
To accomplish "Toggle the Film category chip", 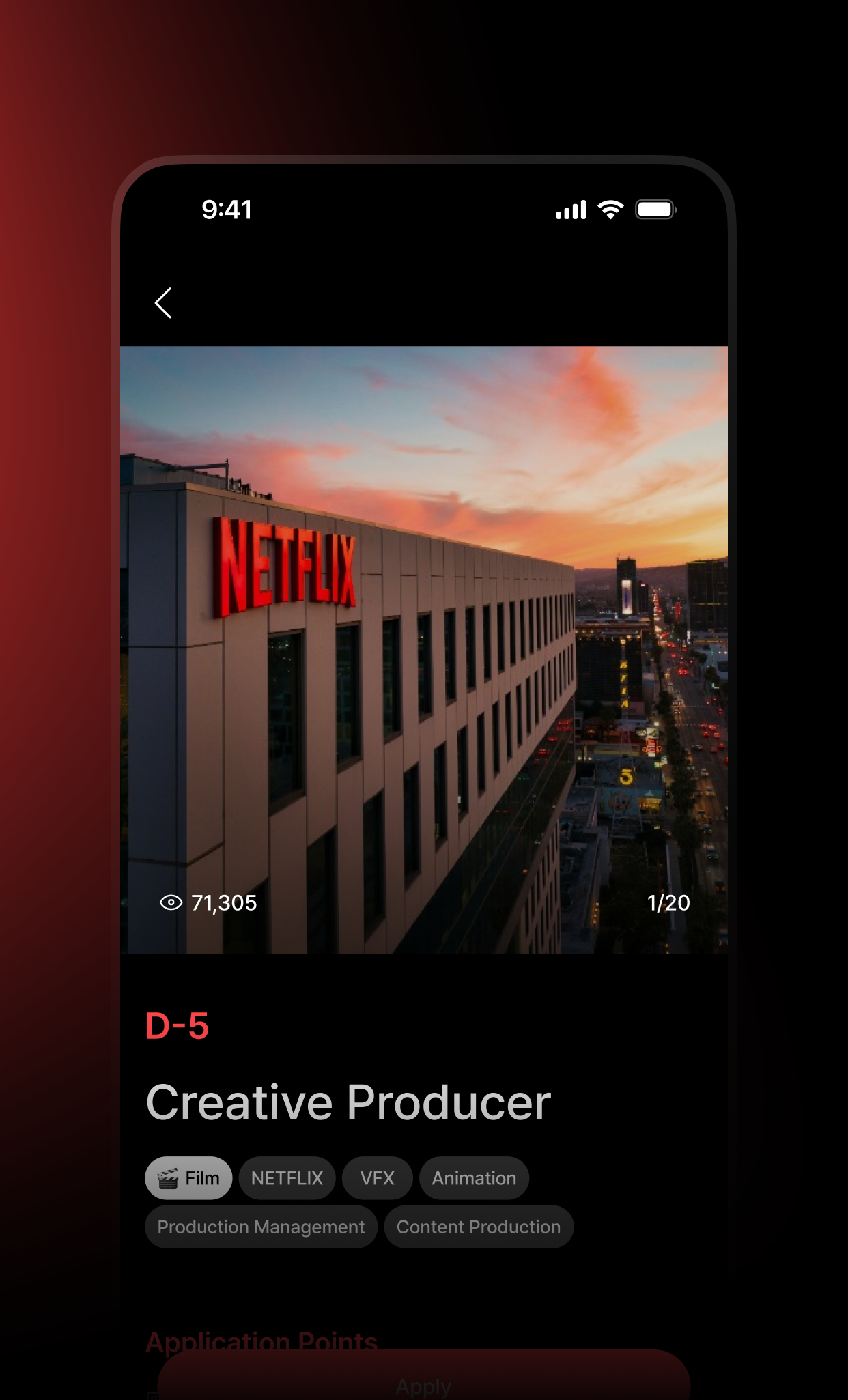I will pyautogui.click(x=188, y=1177).
